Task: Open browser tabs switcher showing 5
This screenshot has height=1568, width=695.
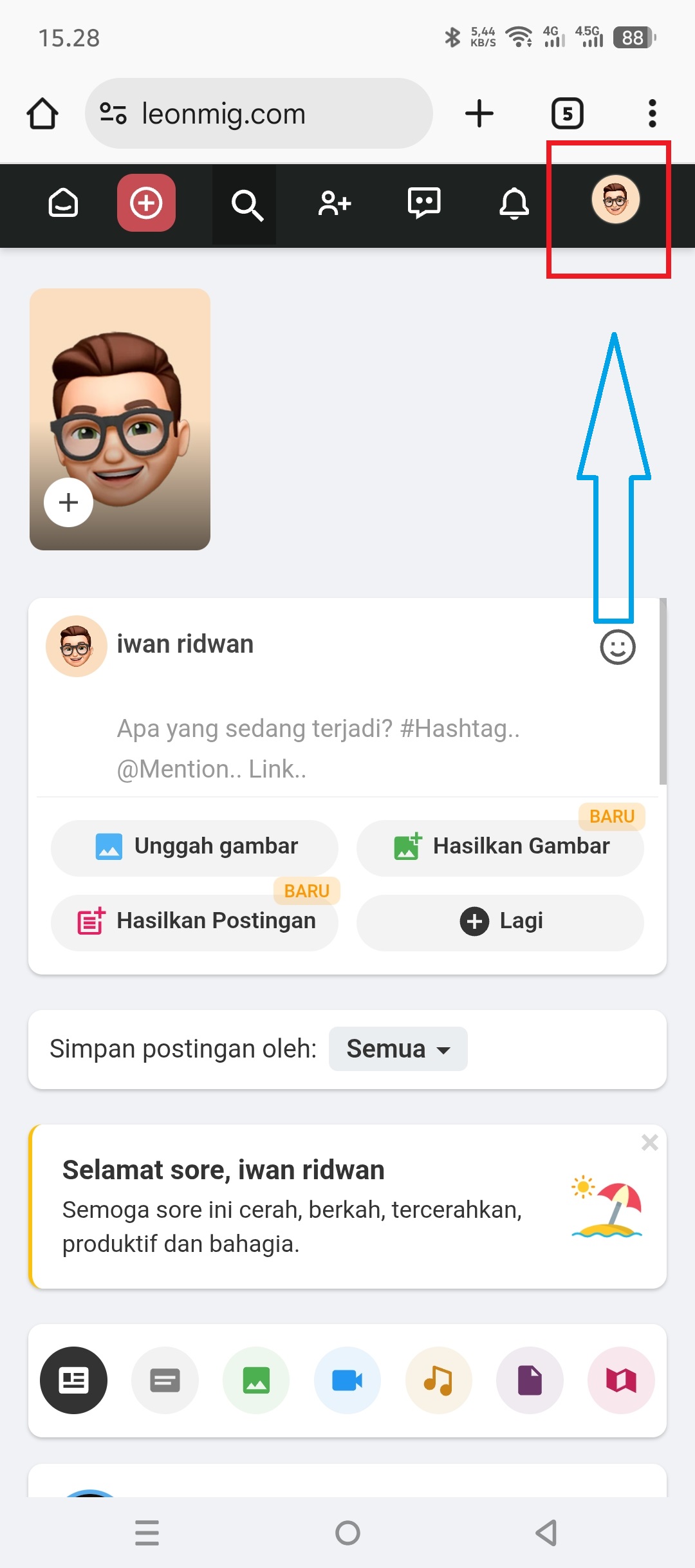Action: point(567,114)
